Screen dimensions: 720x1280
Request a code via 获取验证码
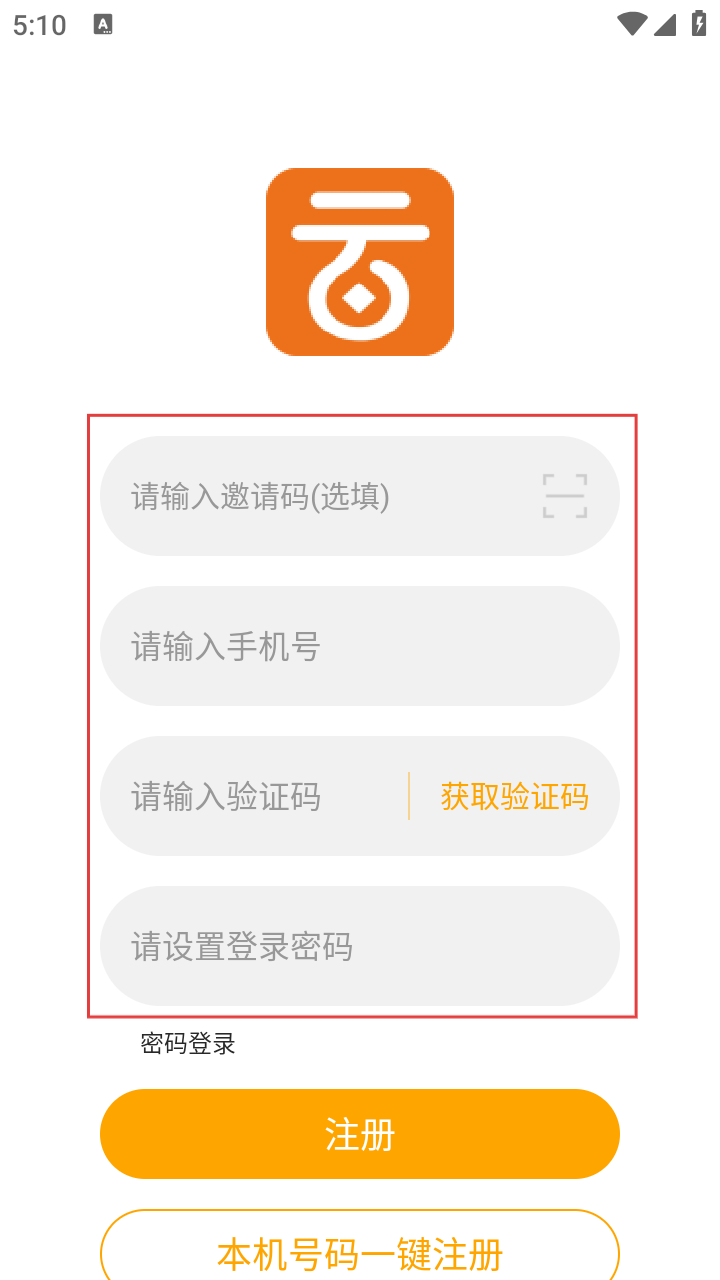[514, 797]
